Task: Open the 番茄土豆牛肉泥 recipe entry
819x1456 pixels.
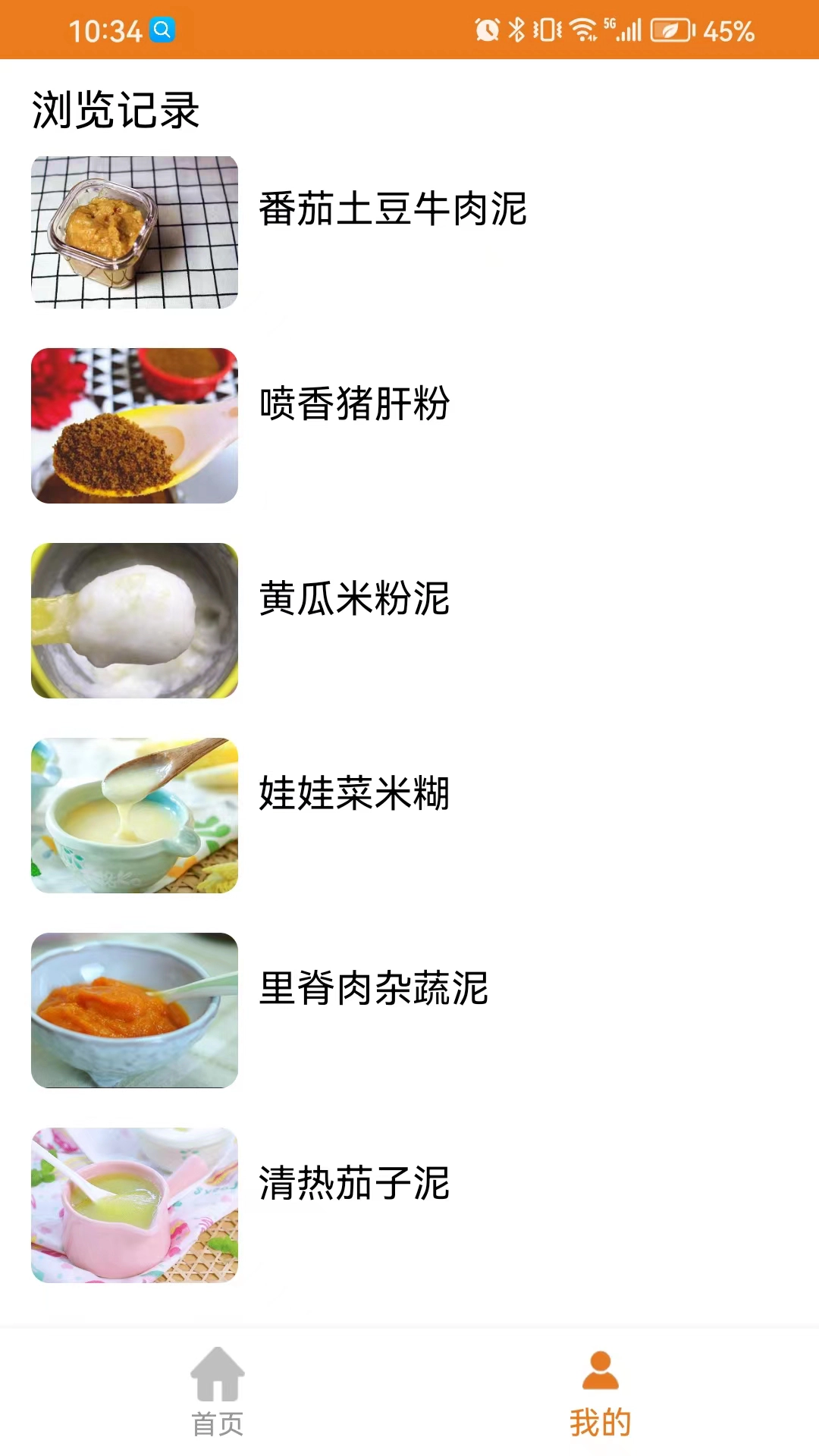Action: (x=394, y=212)
